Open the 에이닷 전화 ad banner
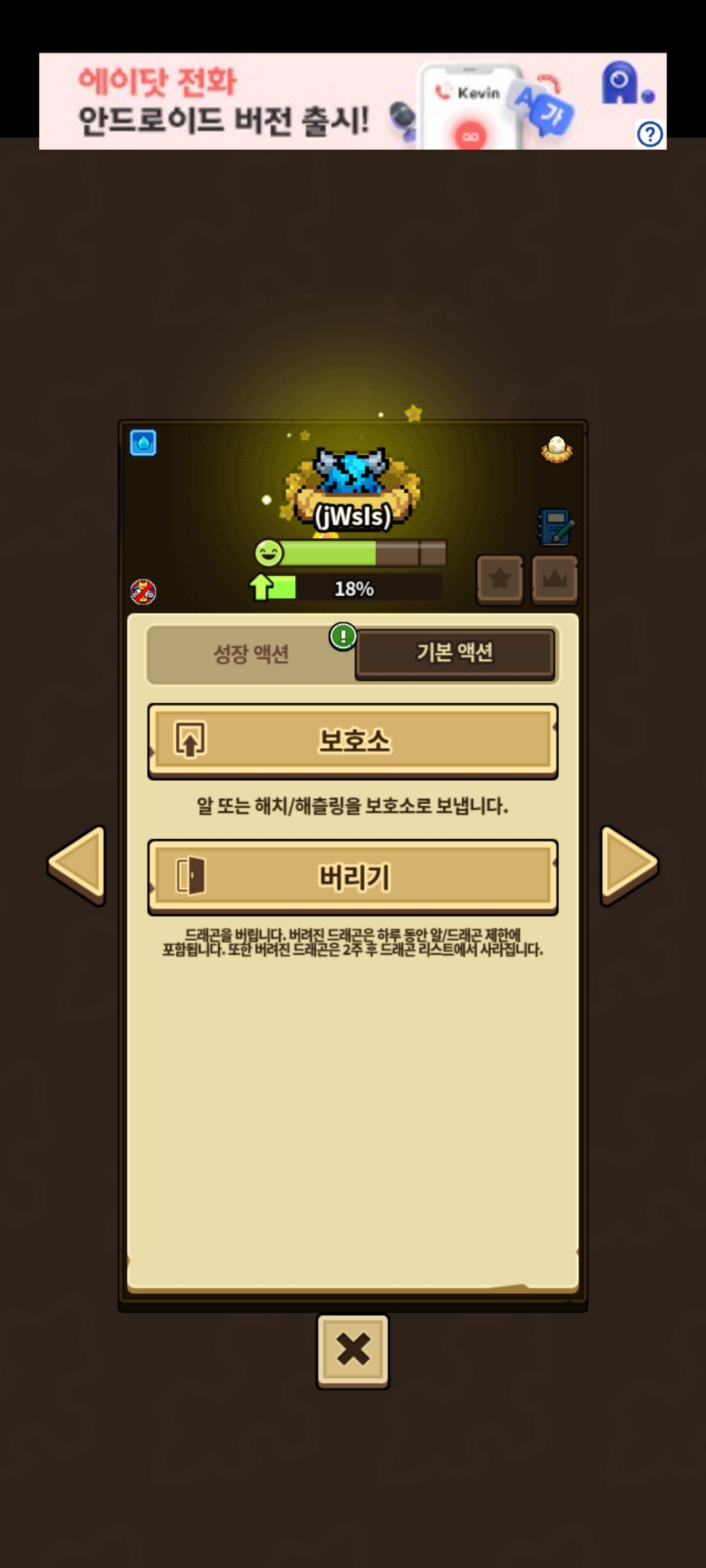This screenshot has width=706, height=1568. pyautogui.click(x=261, y=101)
